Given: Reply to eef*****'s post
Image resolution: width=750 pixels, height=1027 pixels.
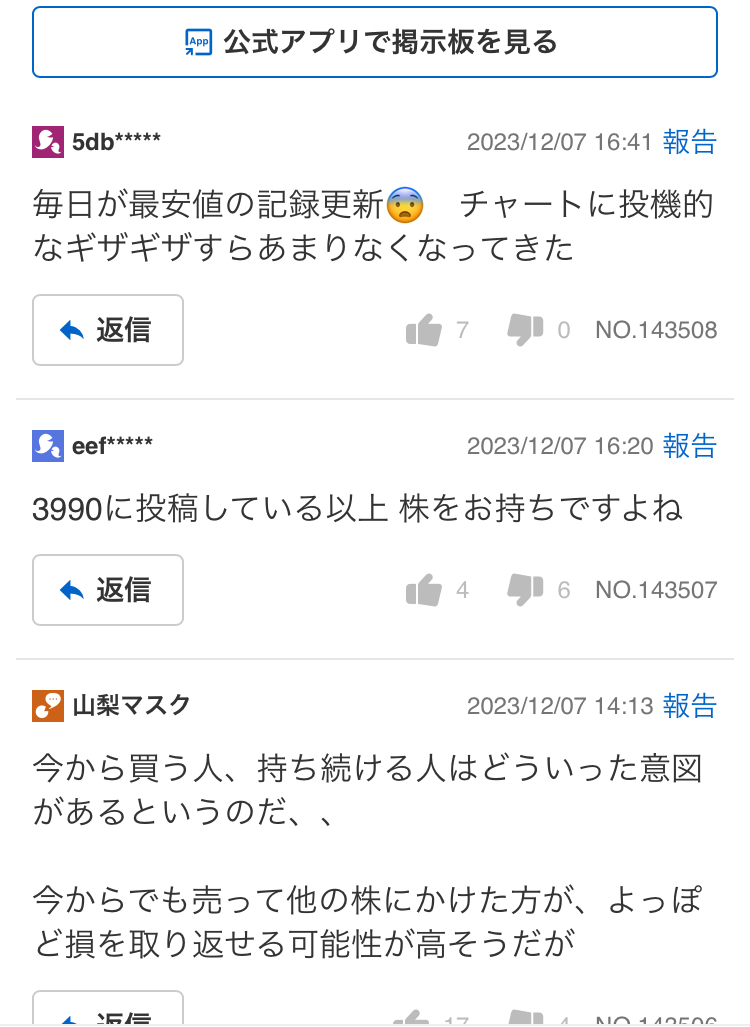Looking at the screenshot, I should click(108, 590).
